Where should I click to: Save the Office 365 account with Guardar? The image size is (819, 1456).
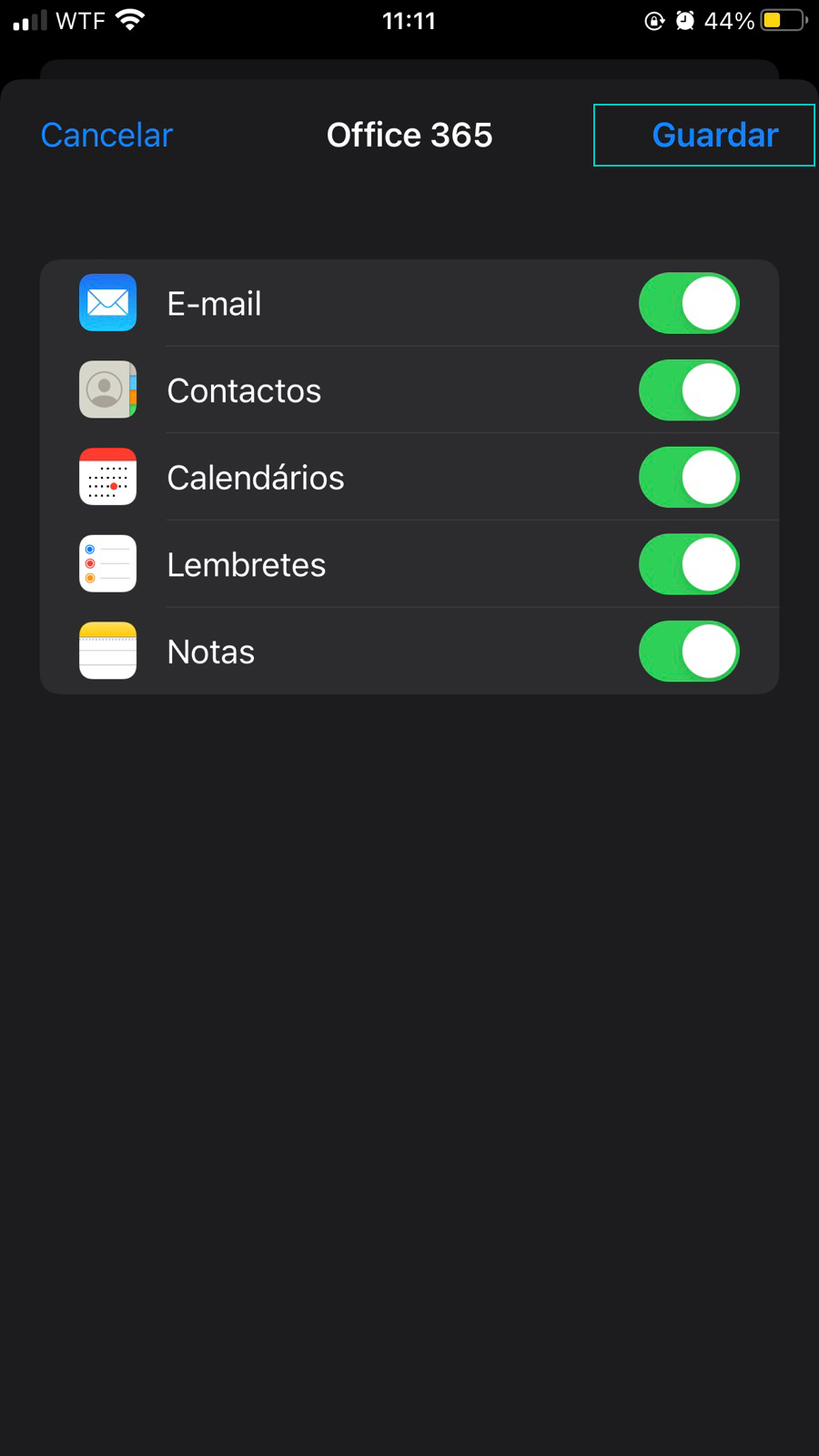pos(714,136)
